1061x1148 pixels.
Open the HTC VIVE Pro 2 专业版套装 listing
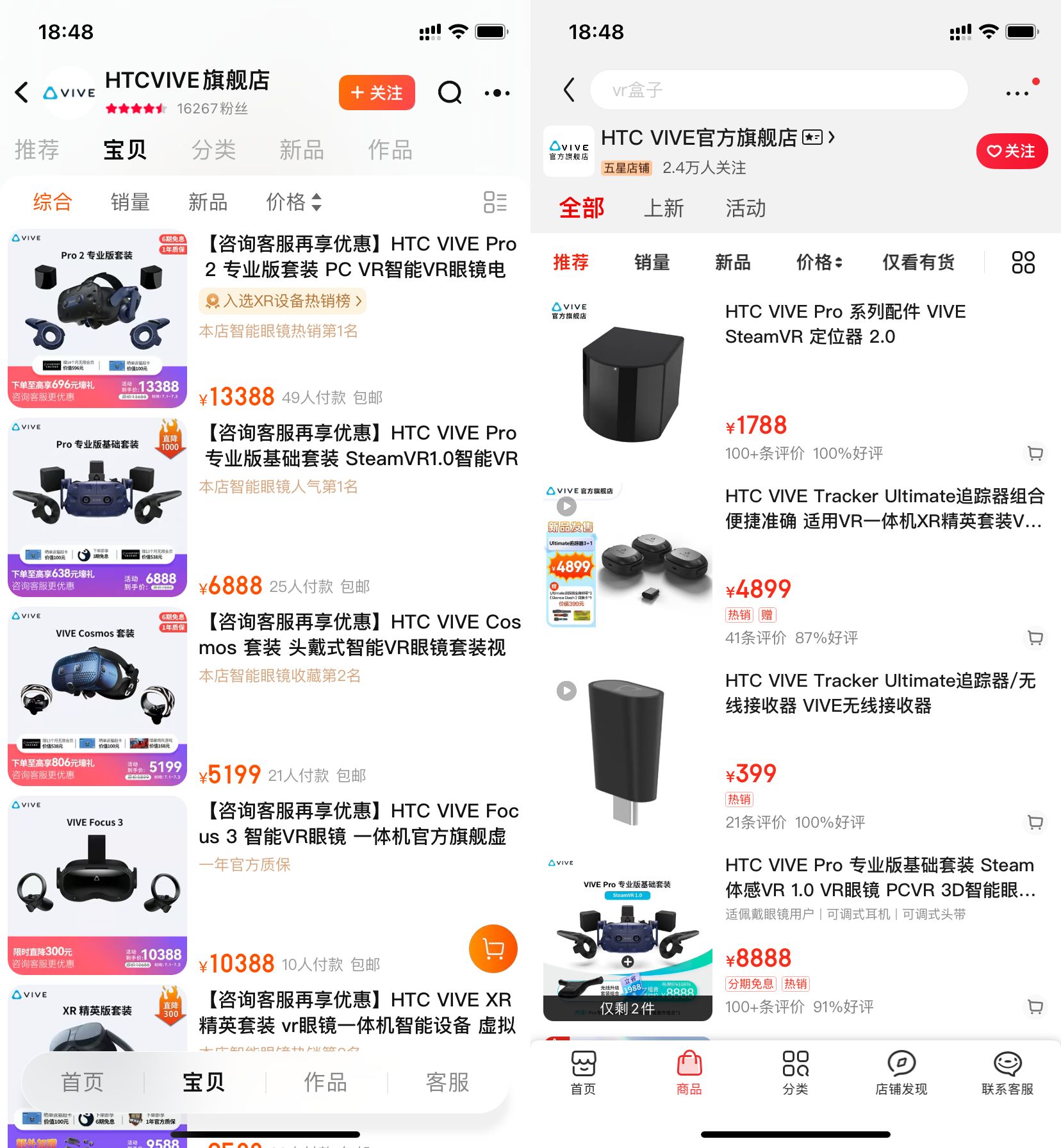tap(360, 256)
